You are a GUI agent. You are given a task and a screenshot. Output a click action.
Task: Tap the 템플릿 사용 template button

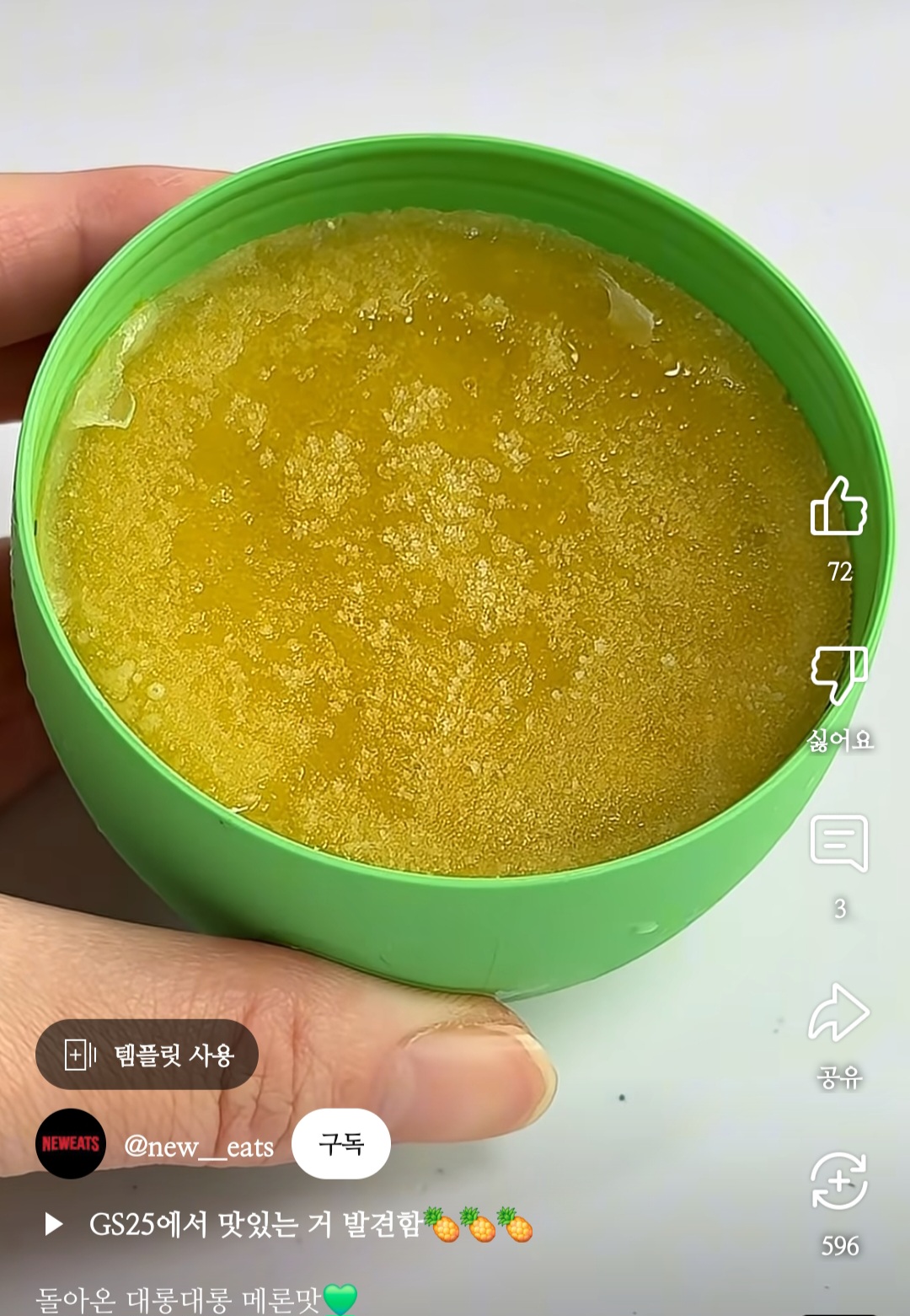147,1055
